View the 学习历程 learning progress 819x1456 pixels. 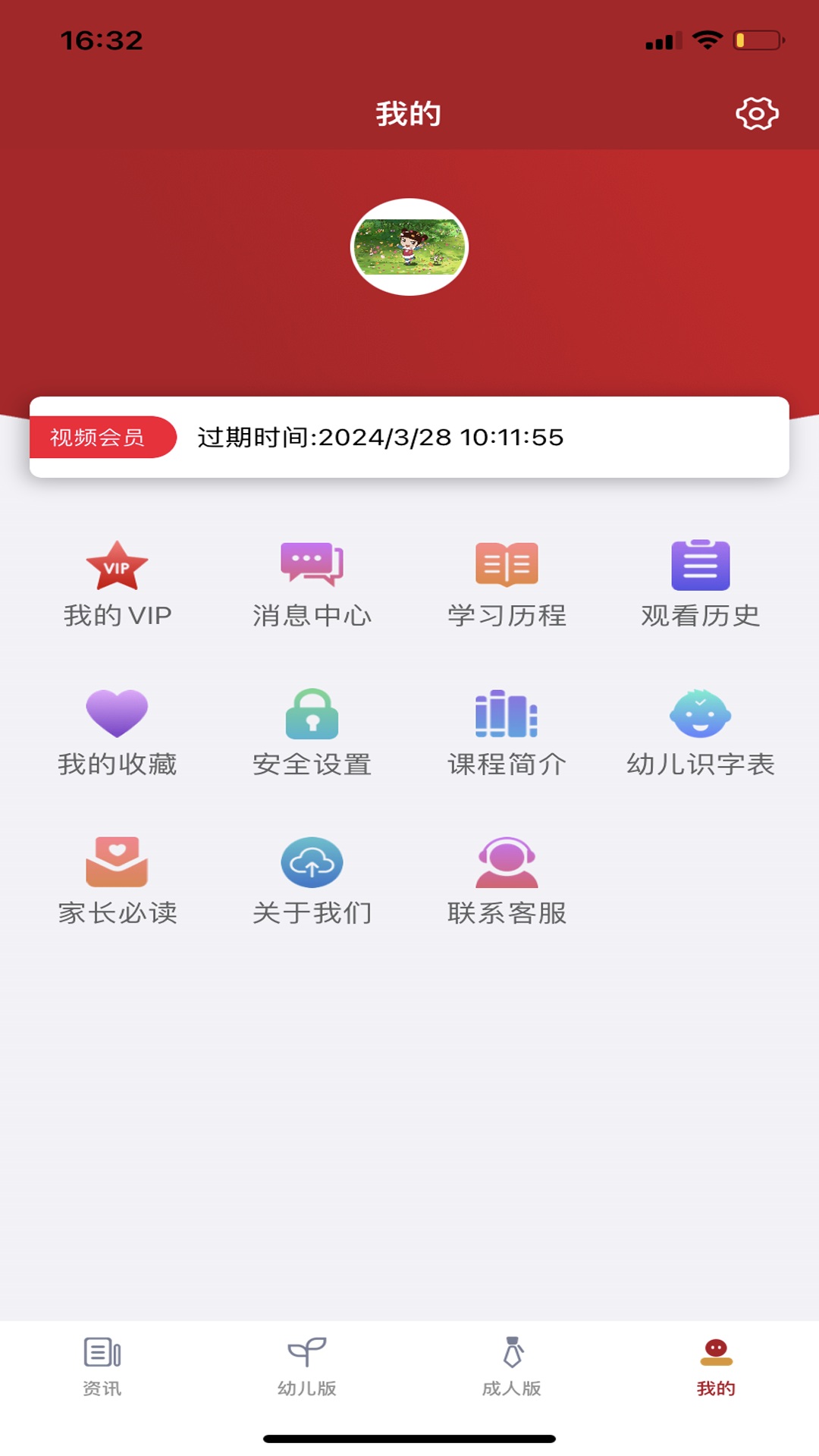coord(507,584)
